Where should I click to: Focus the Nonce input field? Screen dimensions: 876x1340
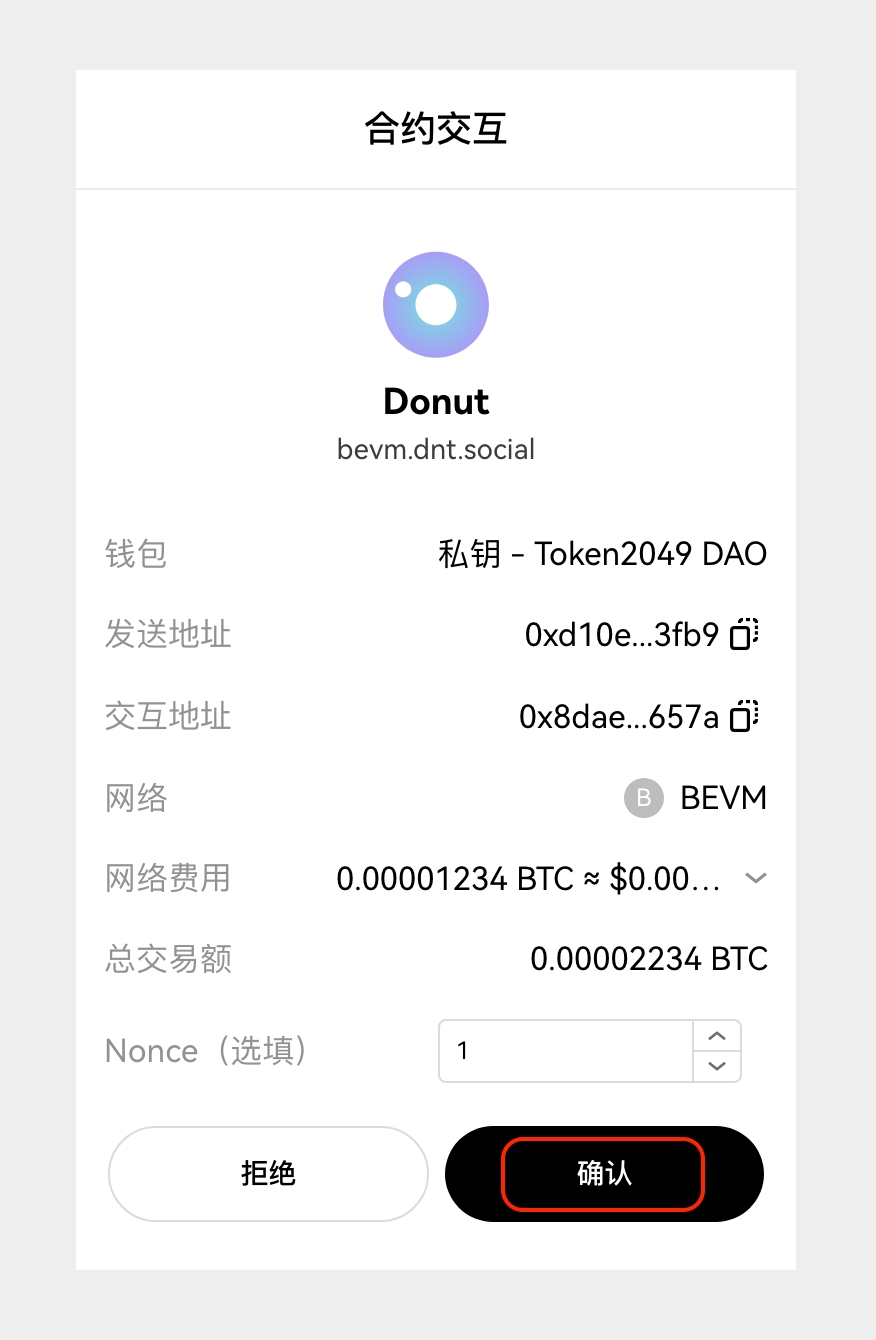click(x=565, y=1051)
